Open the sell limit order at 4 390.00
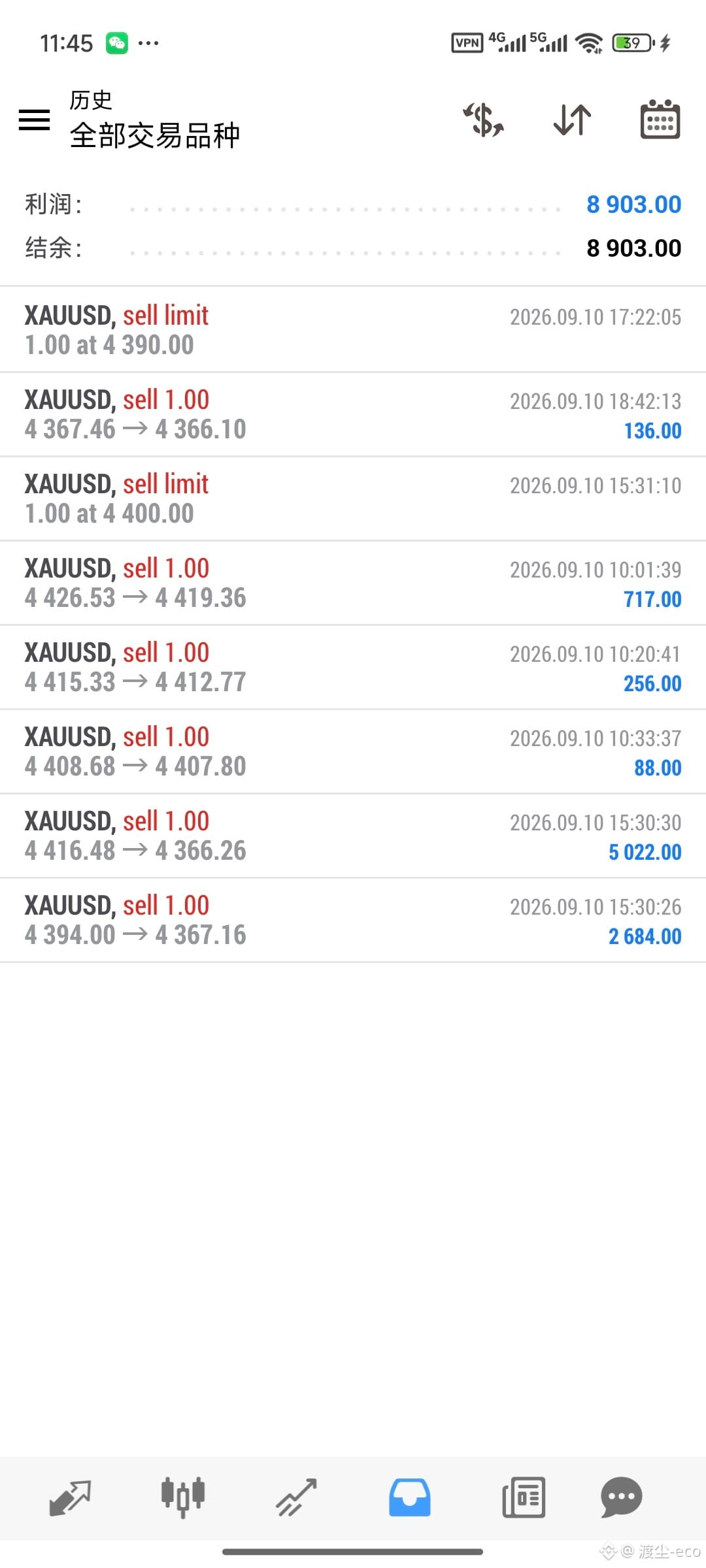 (353, 330)
